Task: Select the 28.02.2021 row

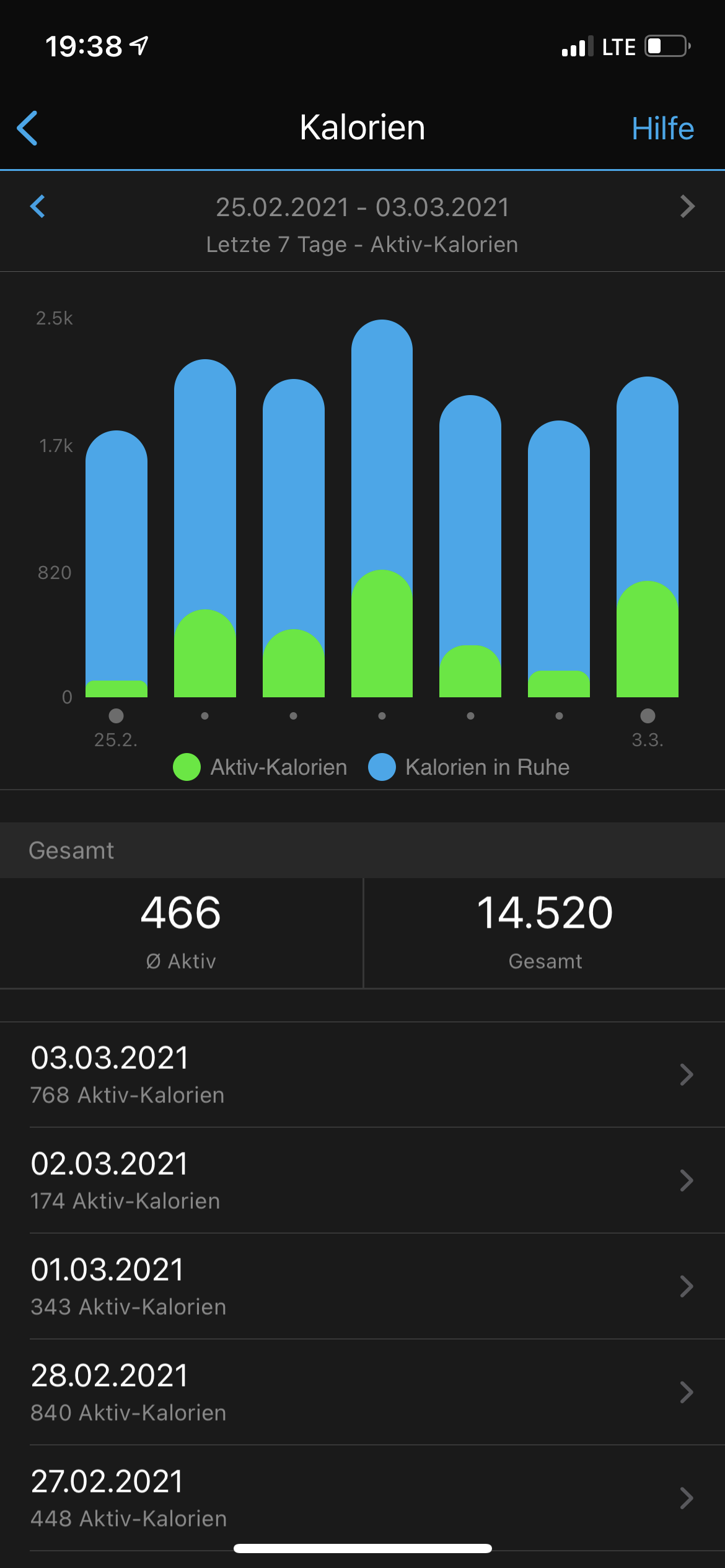Action: [362, 1392]
